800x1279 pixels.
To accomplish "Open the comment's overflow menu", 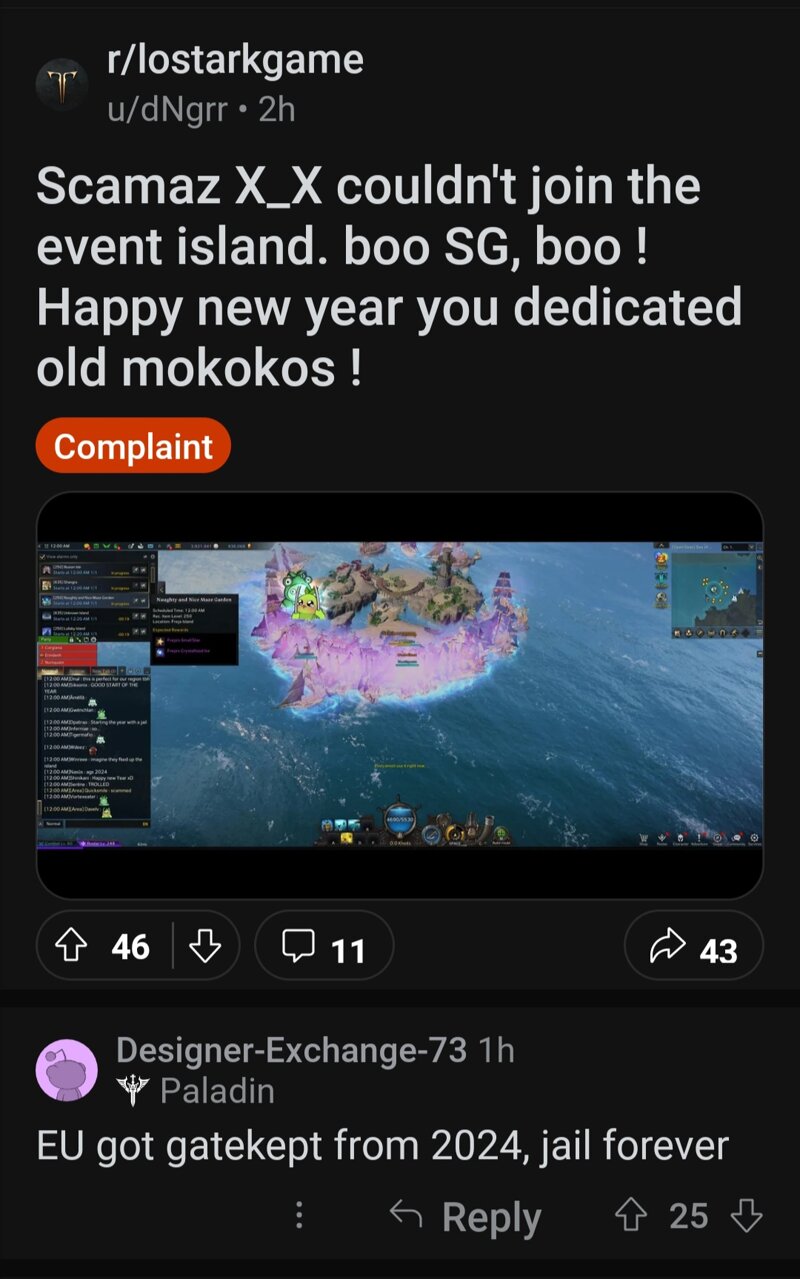I will [x=298, y=1216].
